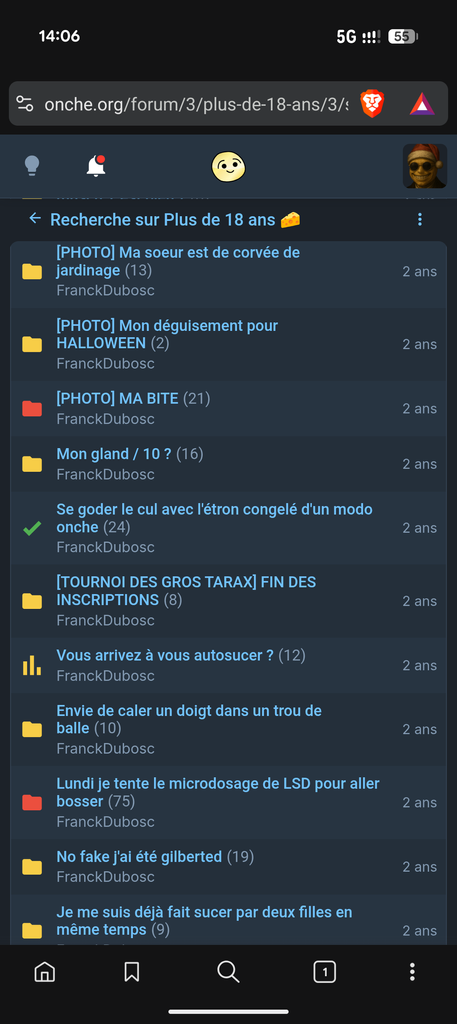Open Brave Shields lion icon
Screen dimensions: 457x1024
click(x=373, y=104)
